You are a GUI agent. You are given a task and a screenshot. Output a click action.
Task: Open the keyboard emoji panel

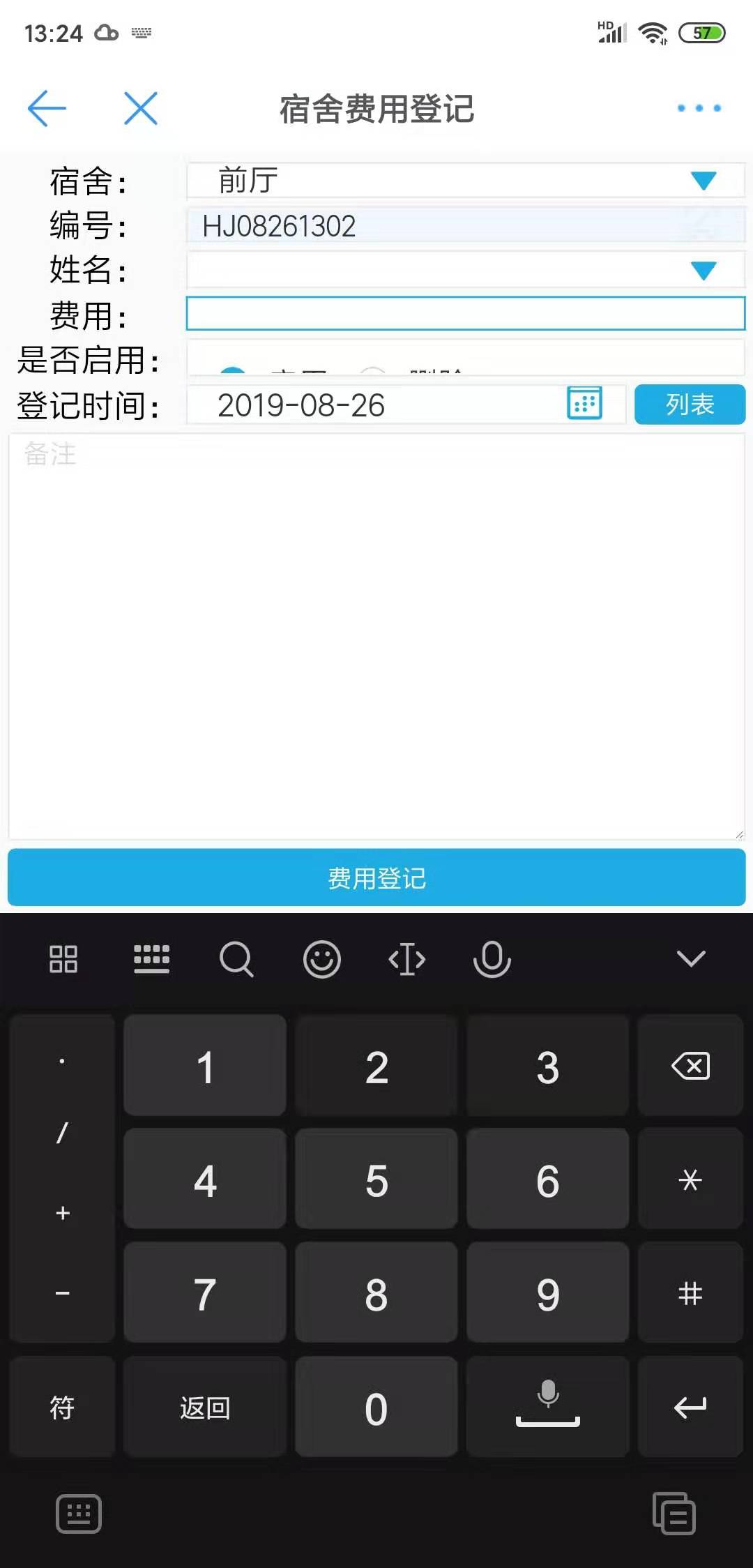click(x=321, y=959)
